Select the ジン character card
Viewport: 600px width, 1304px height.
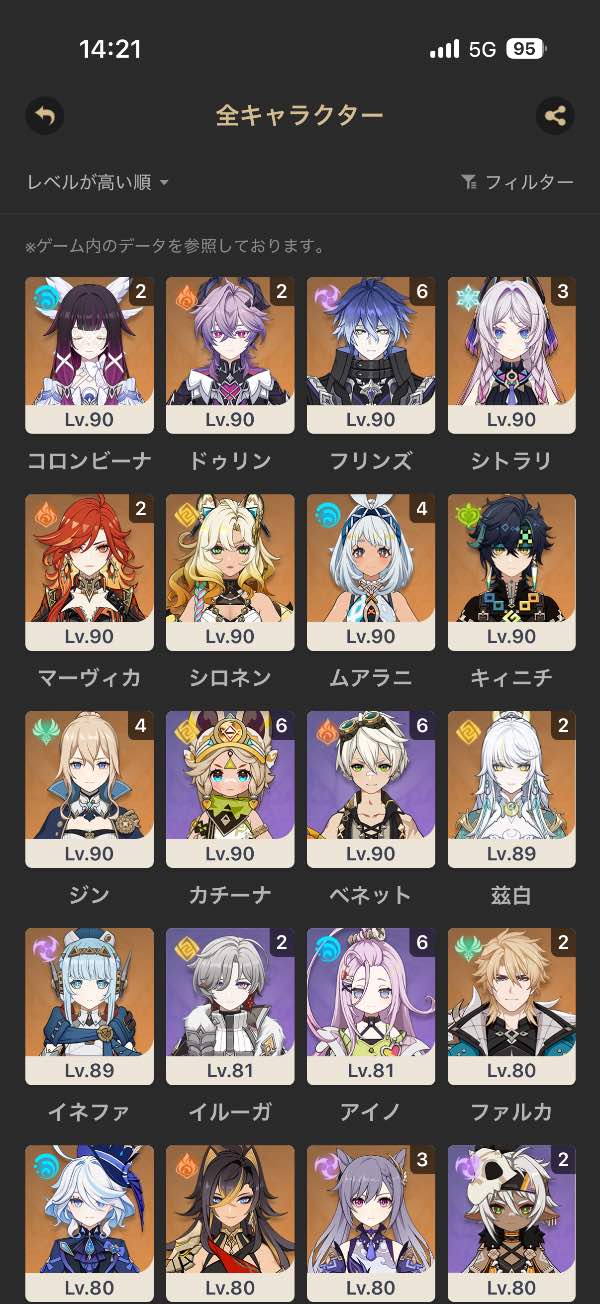89,789
